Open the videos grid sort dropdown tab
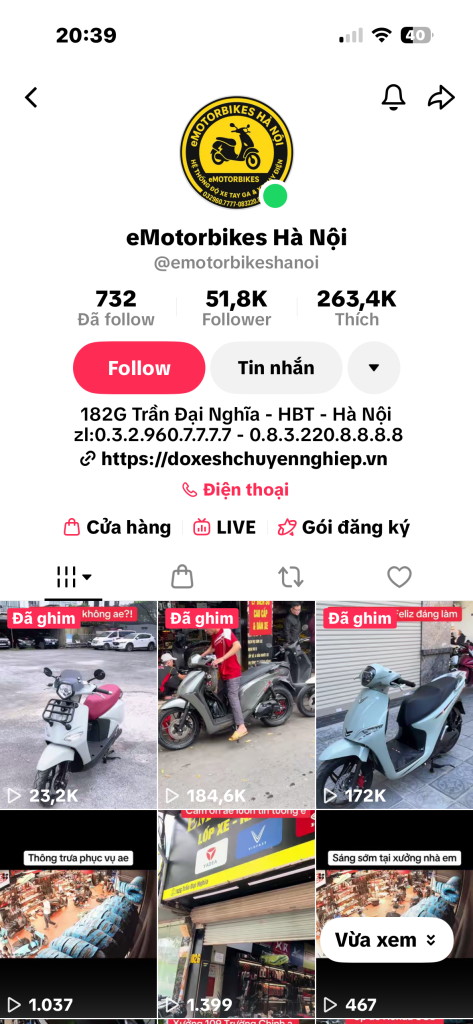This screenshot has width=473, height=1024. 73,577
